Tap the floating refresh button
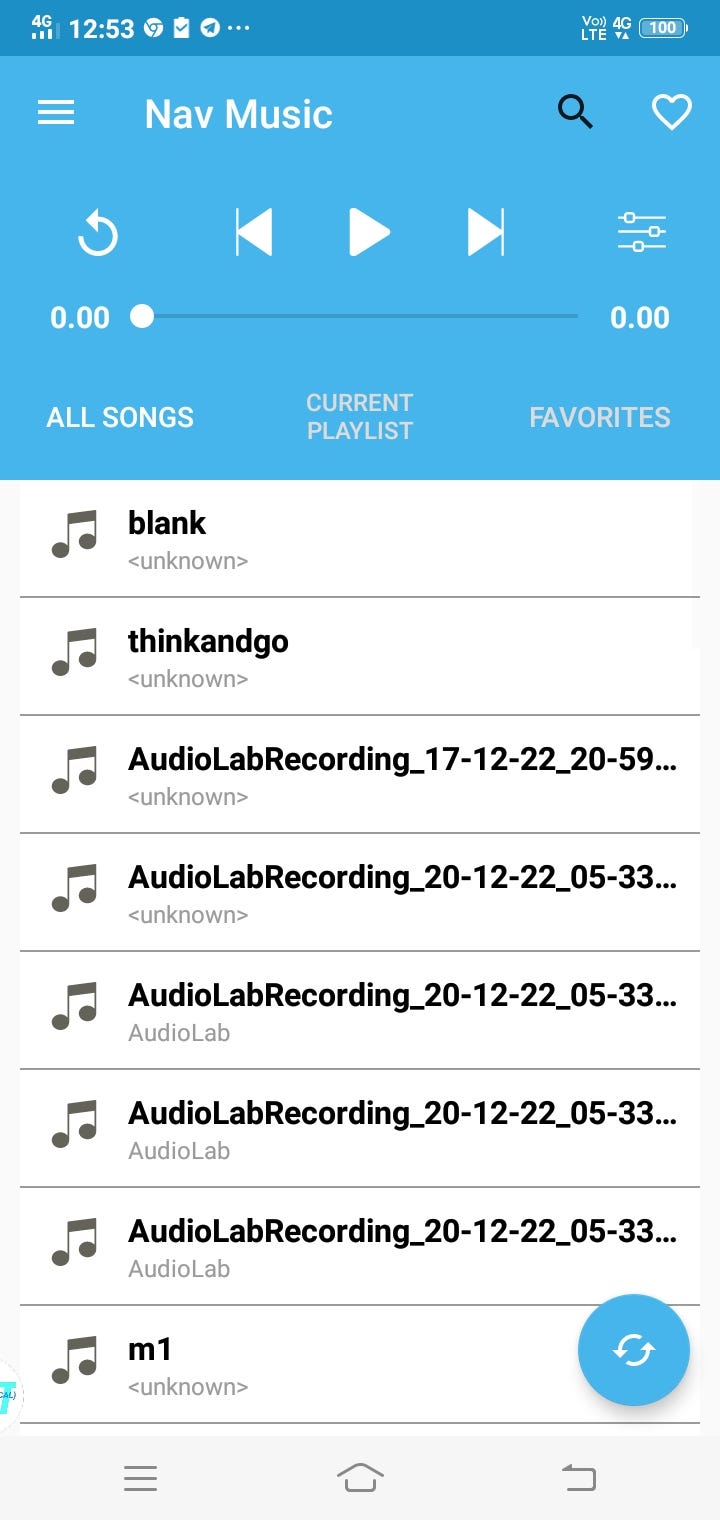This screenshot has height=1520, width=720. tap(634, 1350)
